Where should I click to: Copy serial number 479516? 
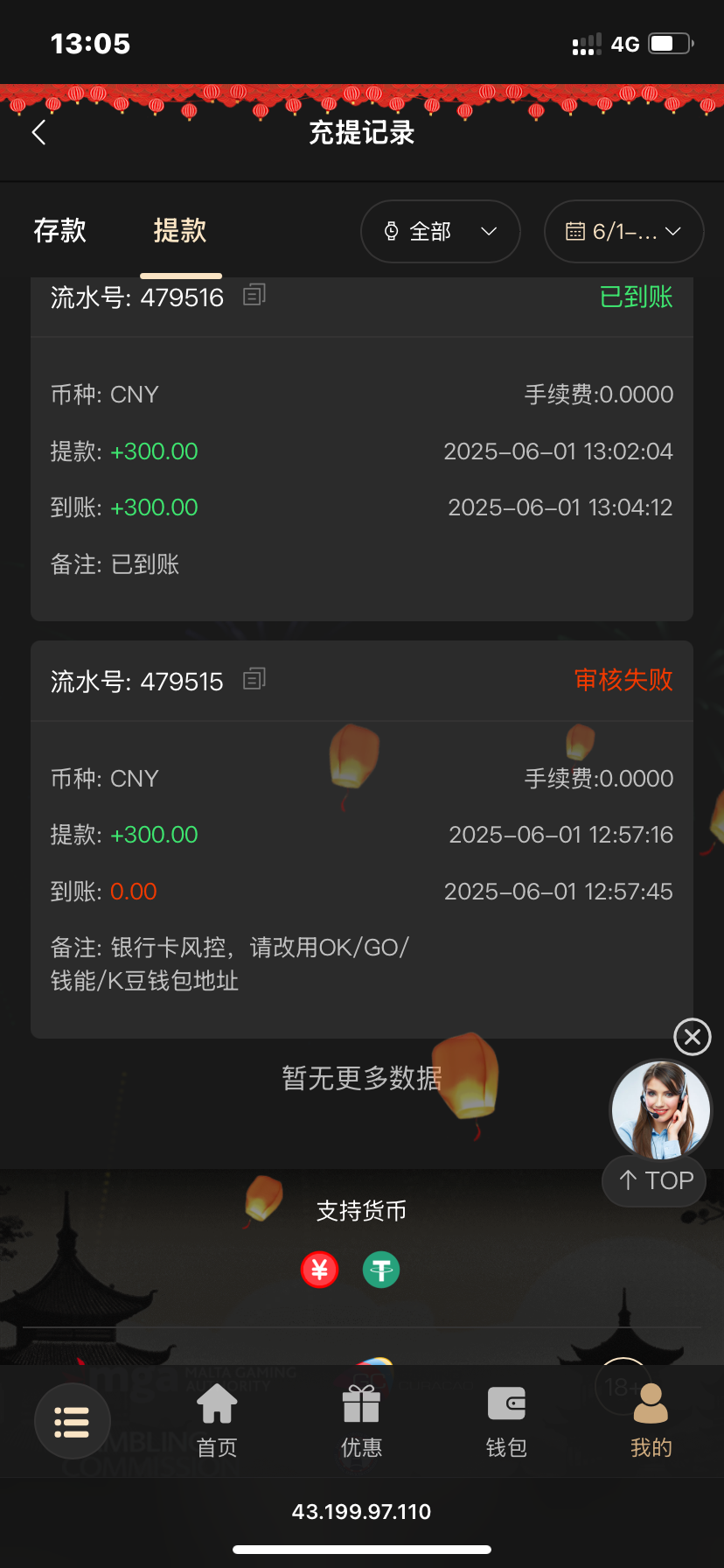[x=254, y=296]
